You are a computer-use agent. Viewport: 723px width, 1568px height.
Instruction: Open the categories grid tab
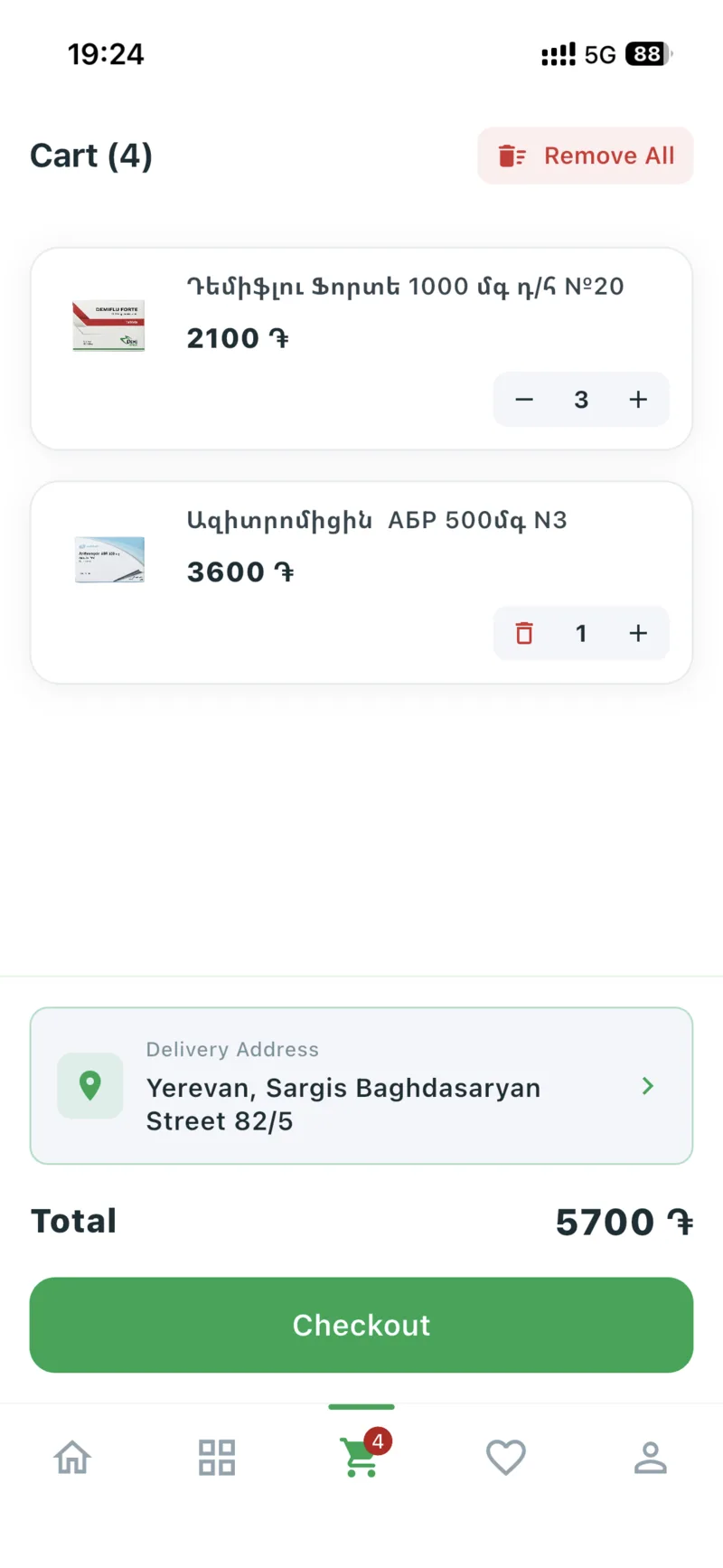[x=217, y=1458]
